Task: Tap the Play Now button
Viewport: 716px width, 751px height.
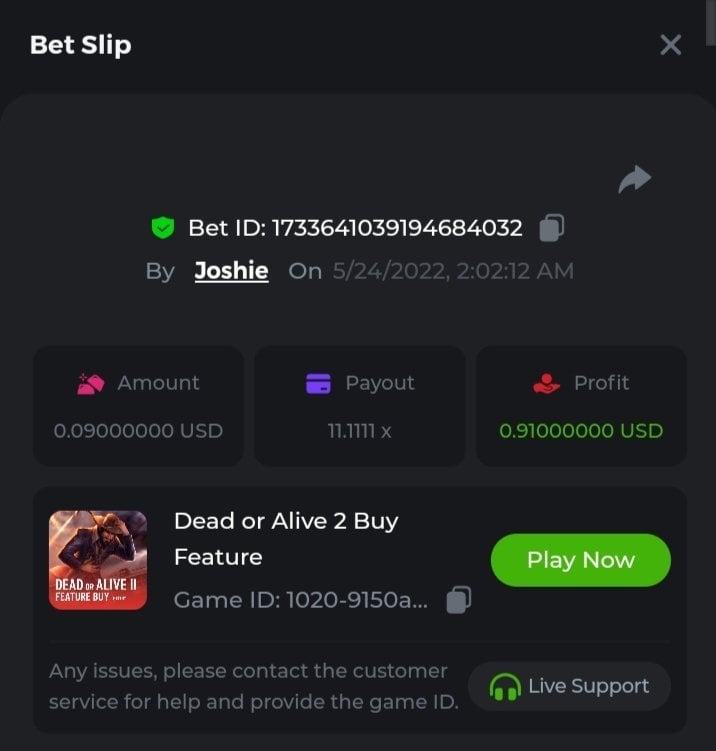Action: [x=580, y=560]
